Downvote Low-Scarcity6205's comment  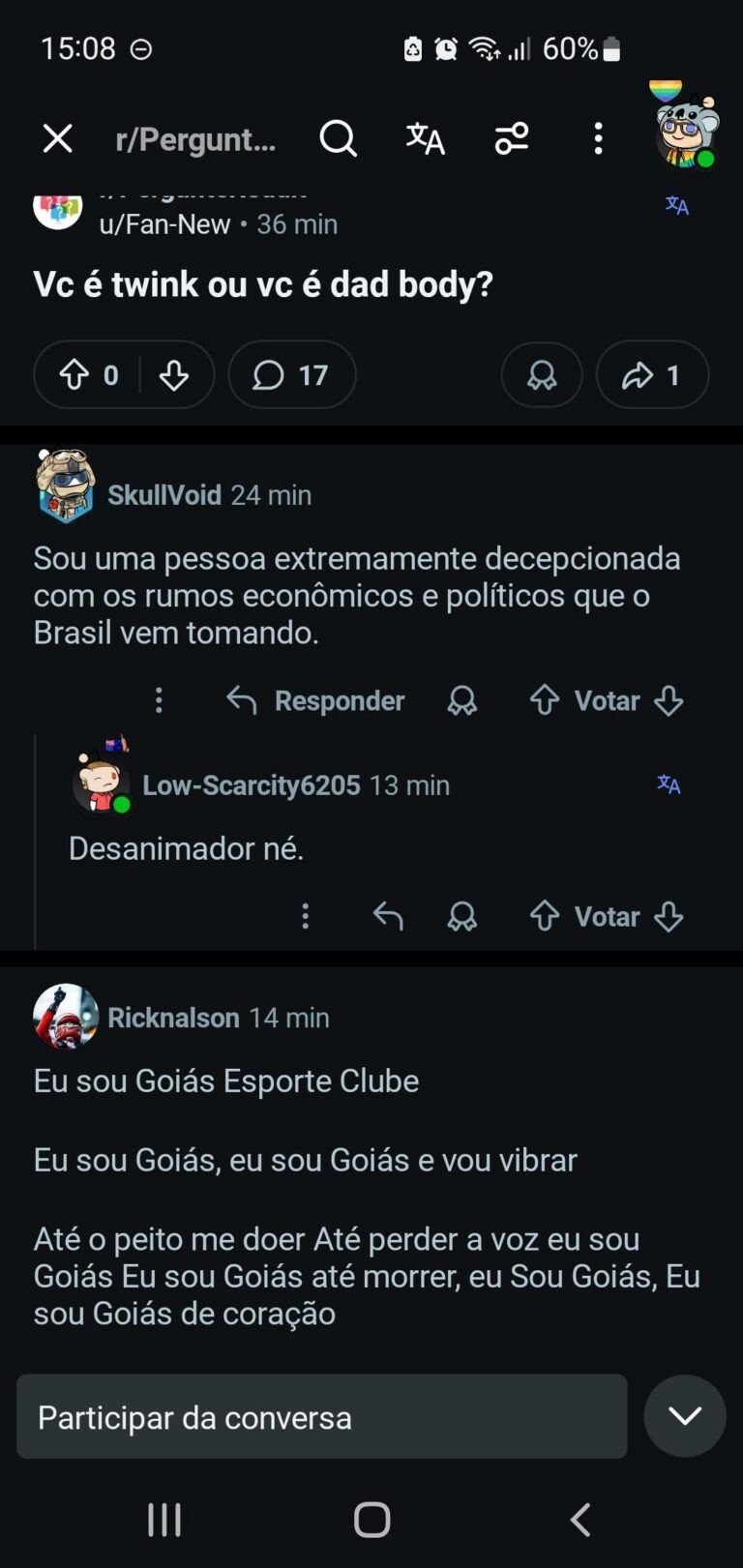pos(669,916)
